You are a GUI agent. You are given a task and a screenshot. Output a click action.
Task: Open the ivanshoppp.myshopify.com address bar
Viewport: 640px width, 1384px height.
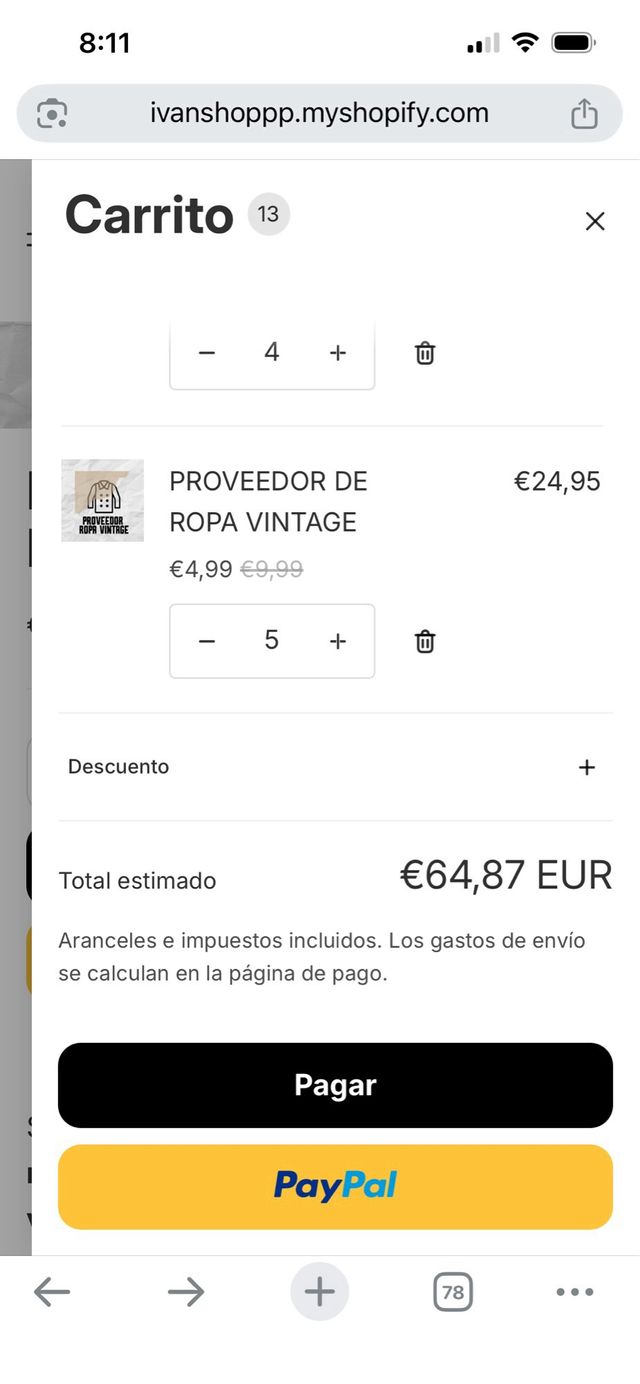click(319, 113)
